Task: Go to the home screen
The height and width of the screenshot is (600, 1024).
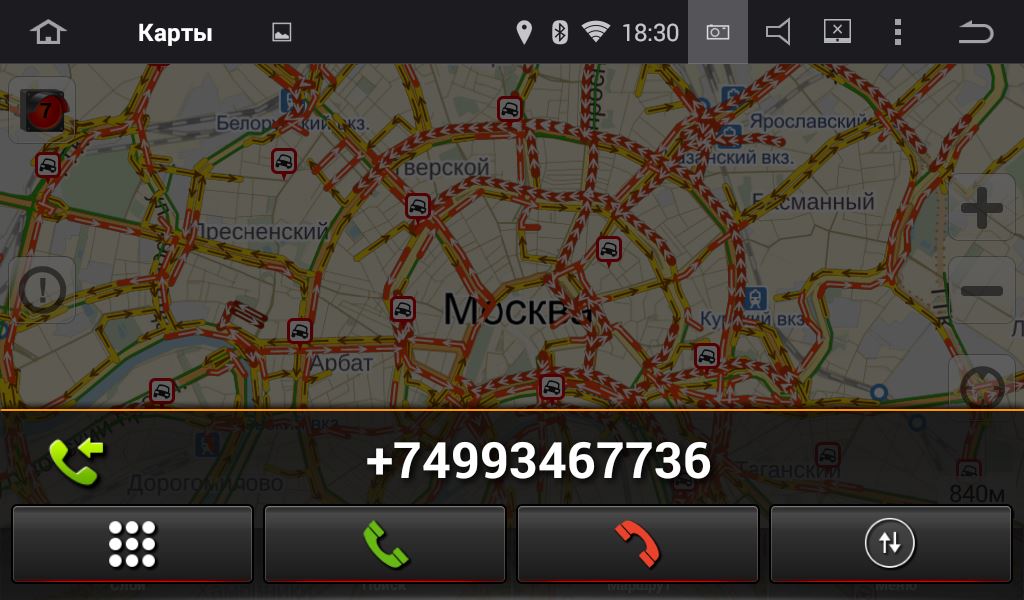Action: tap(47, 32)
